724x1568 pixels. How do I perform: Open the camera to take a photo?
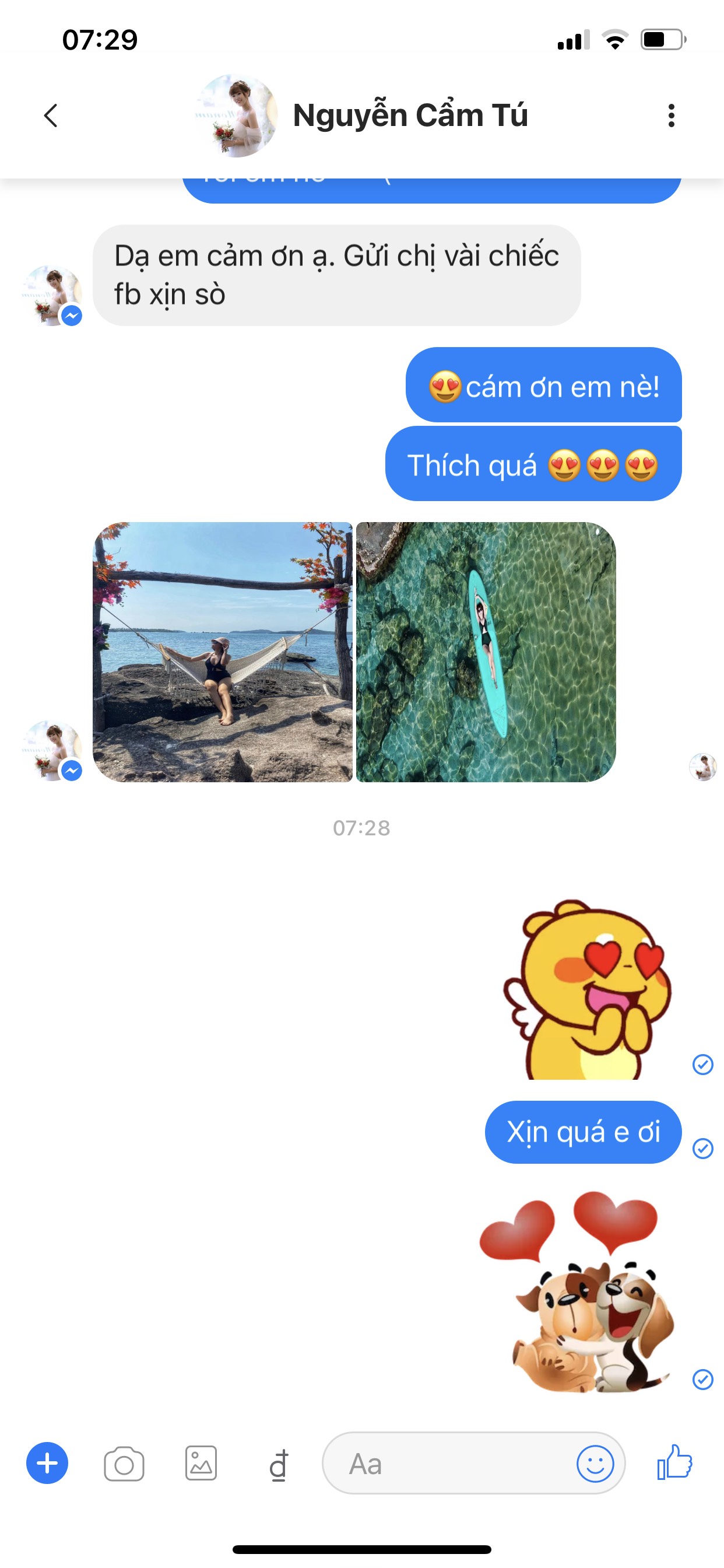tap(124, 1464)
